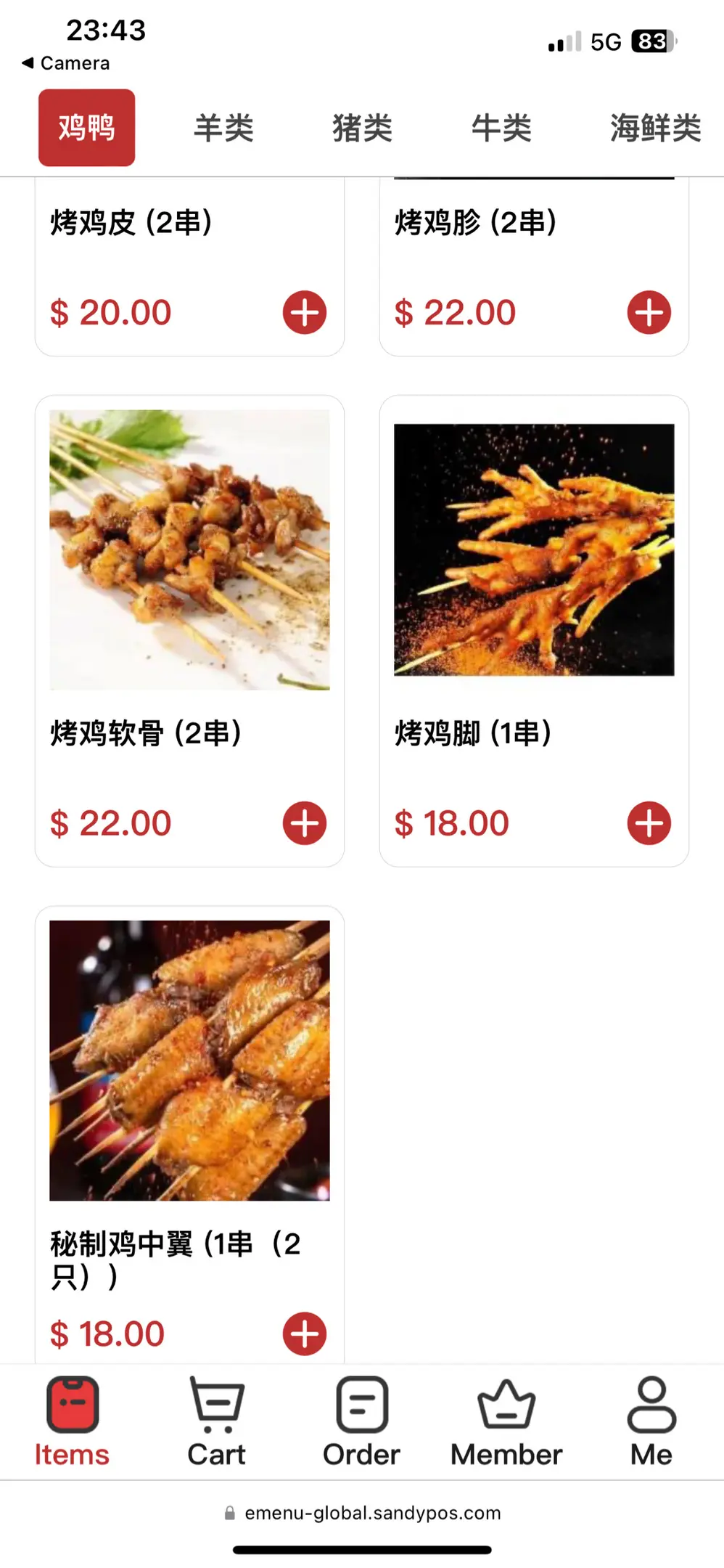Add 烤鸡软骨 (2串) to the cart
Screen dimensions: 724x1568
point(305,823)
